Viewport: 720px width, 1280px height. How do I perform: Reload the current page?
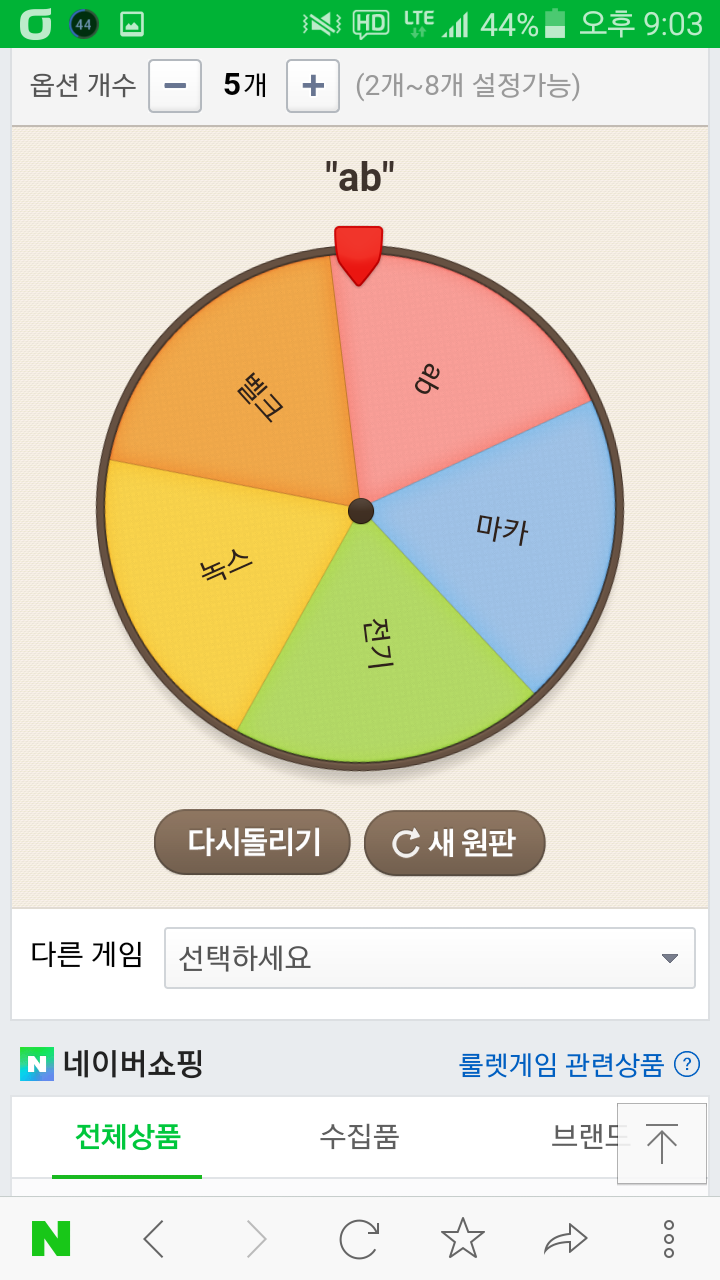[x=359, y=1239]
